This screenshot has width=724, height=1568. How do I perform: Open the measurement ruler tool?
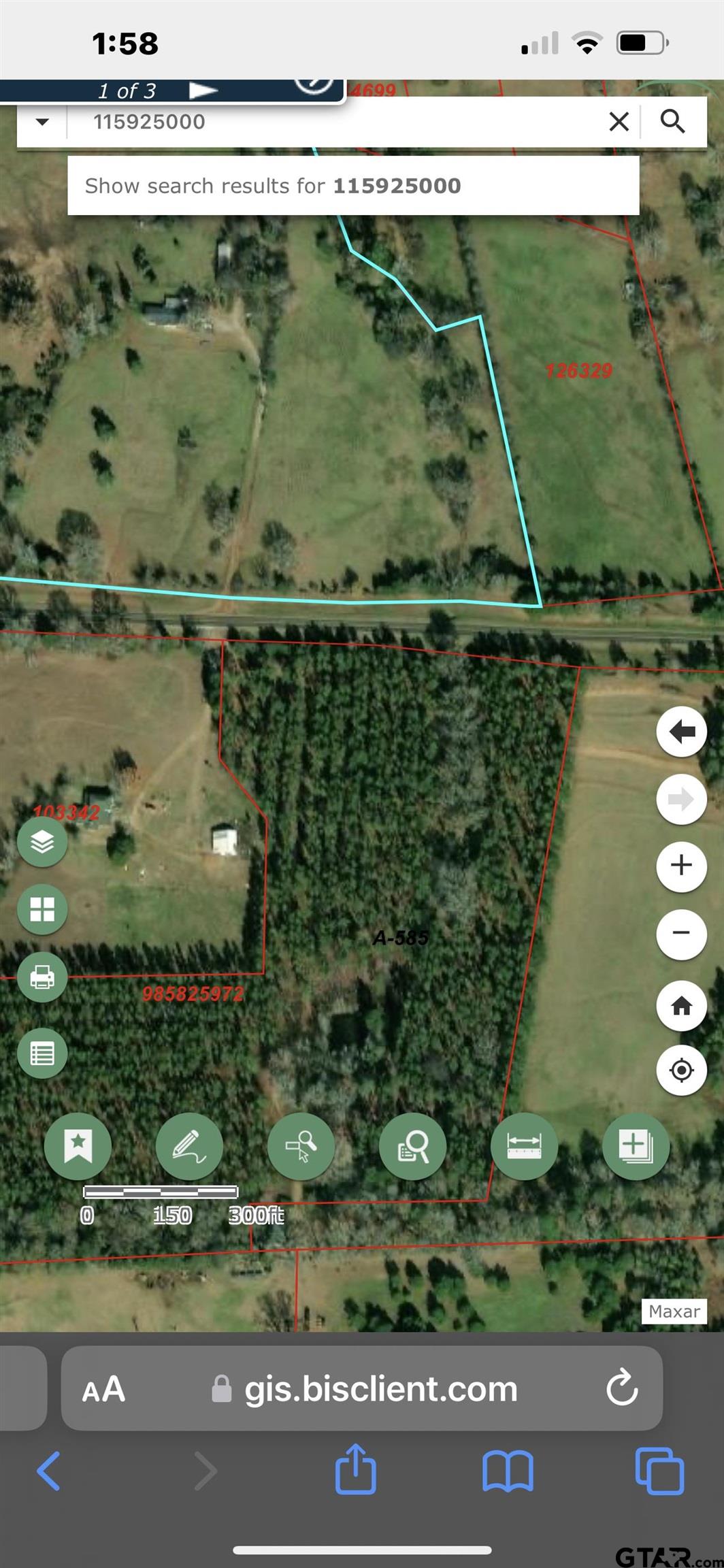click(524, 1146)
